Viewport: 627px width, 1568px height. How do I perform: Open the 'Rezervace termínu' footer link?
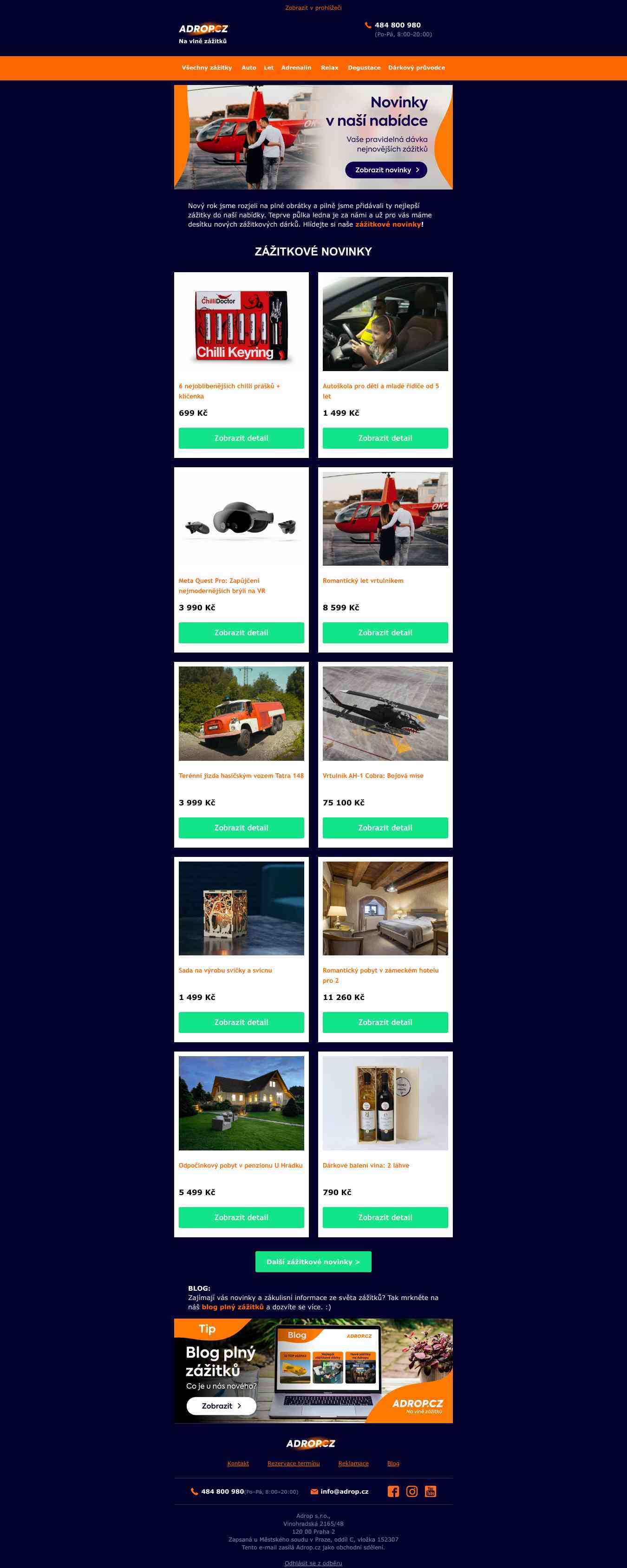click(x=294, y=1463)
